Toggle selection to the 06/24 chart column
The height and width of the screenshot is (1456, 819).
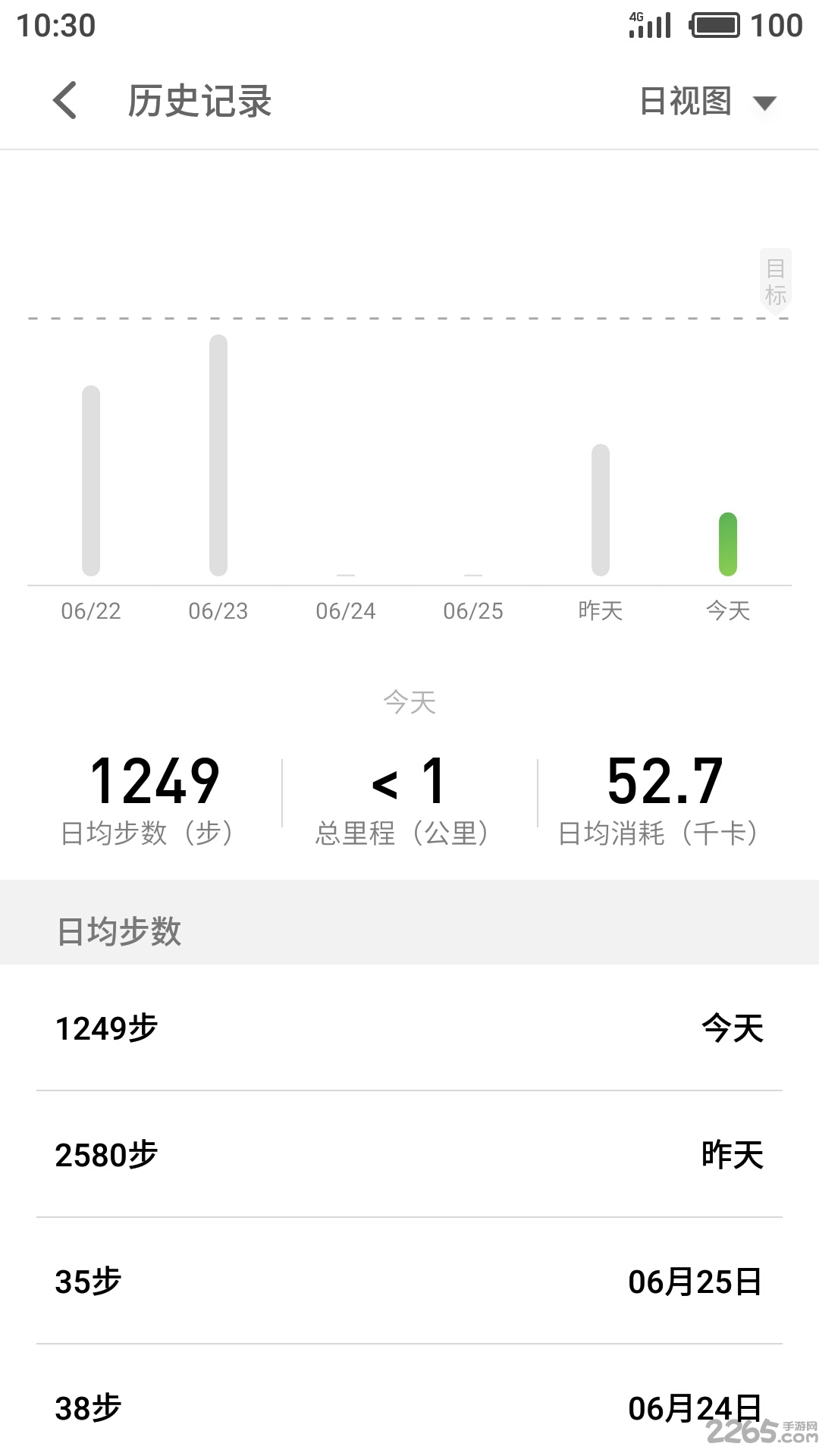(346, 573)
